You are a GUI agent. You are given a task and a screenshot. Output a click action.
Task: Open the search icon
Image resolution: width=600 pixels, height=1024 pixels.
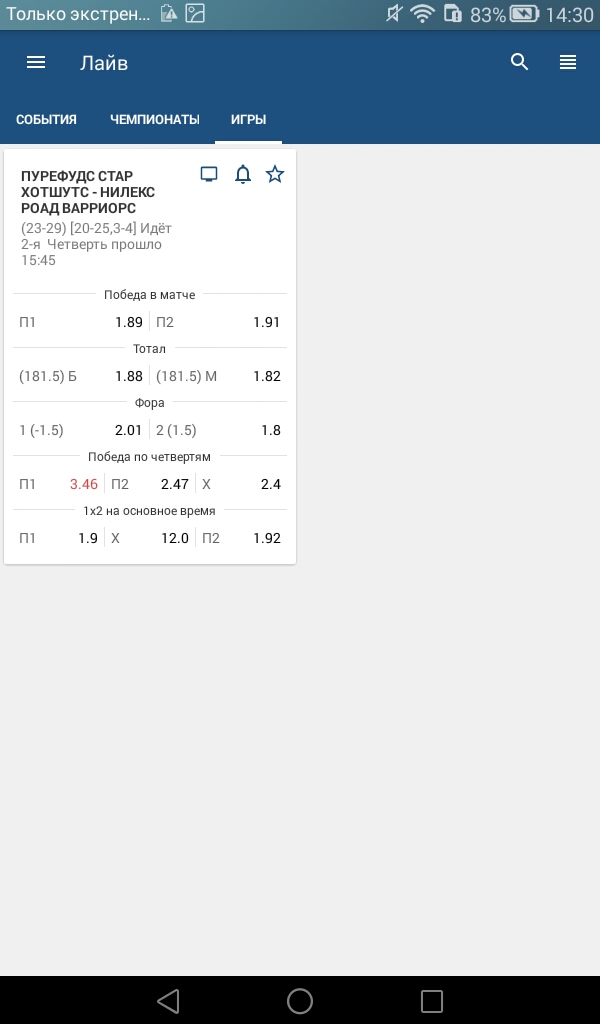tap(520, 62)
